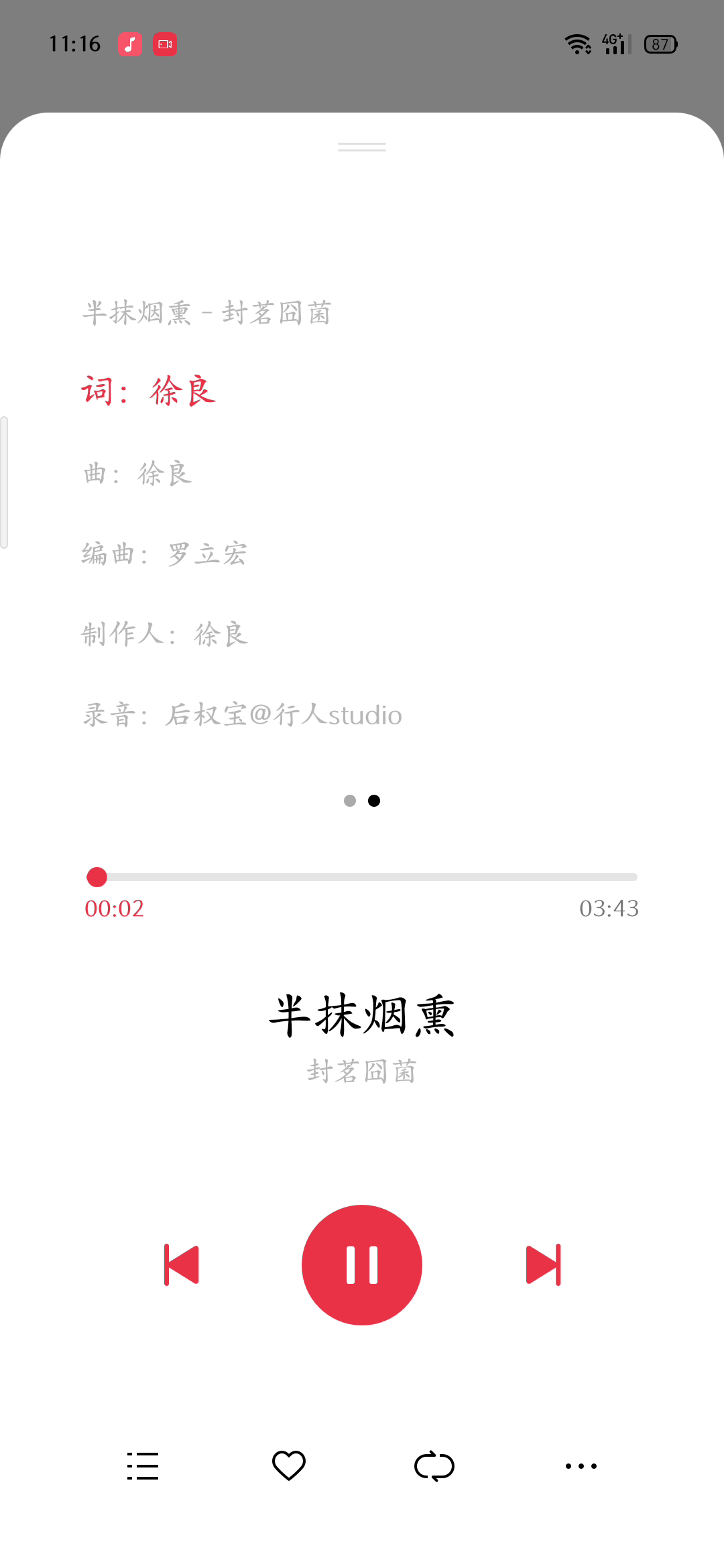This screenshot has width=724, height=1568.
Task: Toggle the repeat mode icon
Action: tap(434, 1465)
